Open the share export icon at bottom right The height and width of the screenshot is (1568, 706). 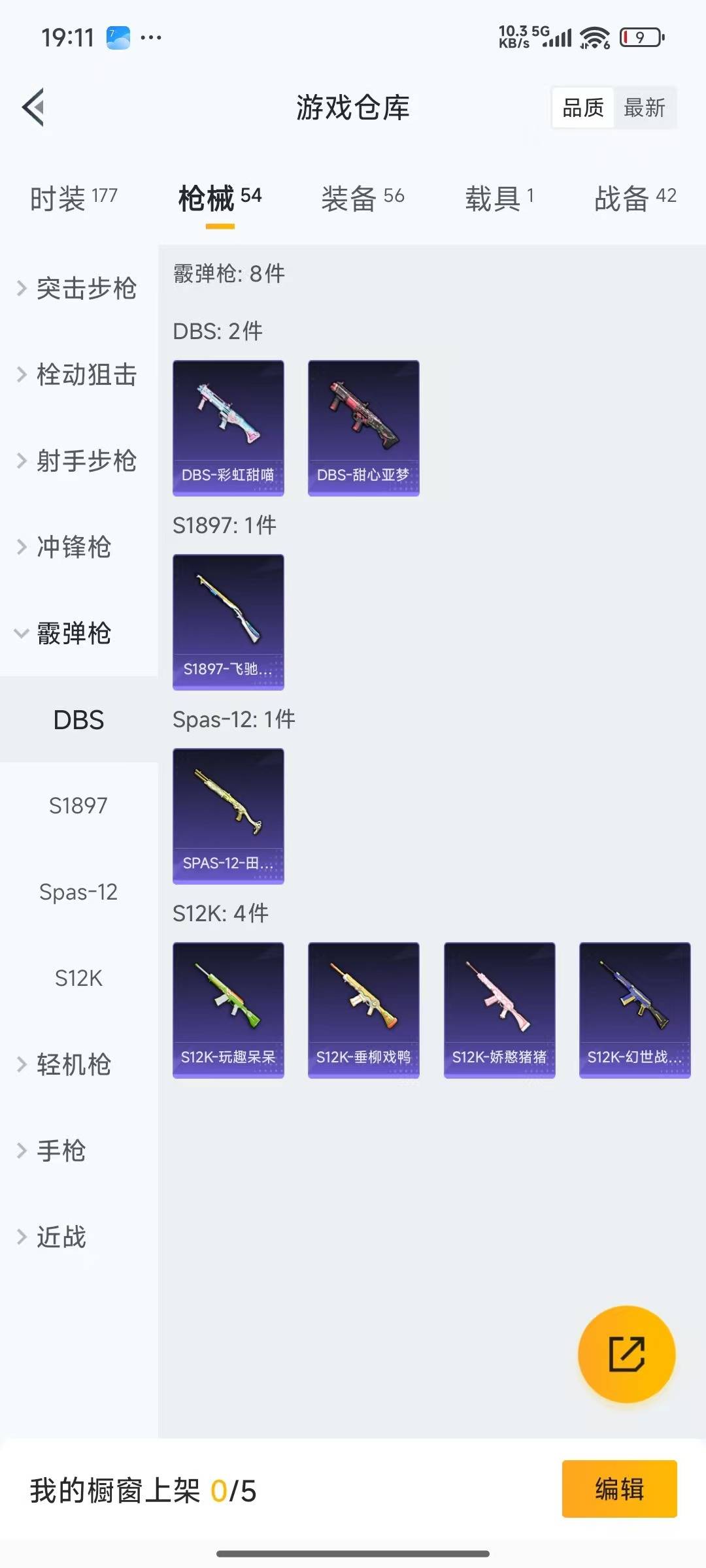(x=626, y=1355)
